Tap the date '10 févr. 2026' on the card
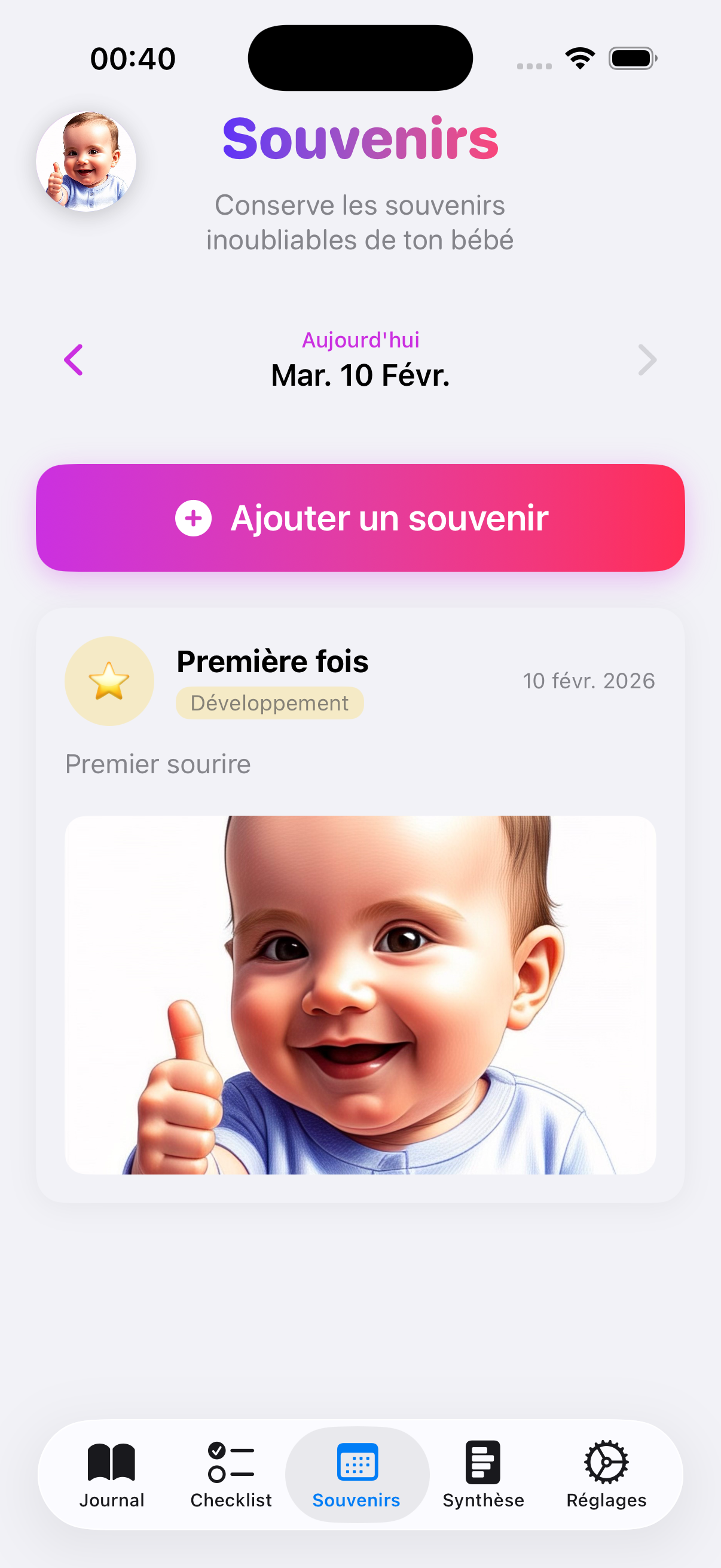The image size is (721, 1568). (589, 681)
